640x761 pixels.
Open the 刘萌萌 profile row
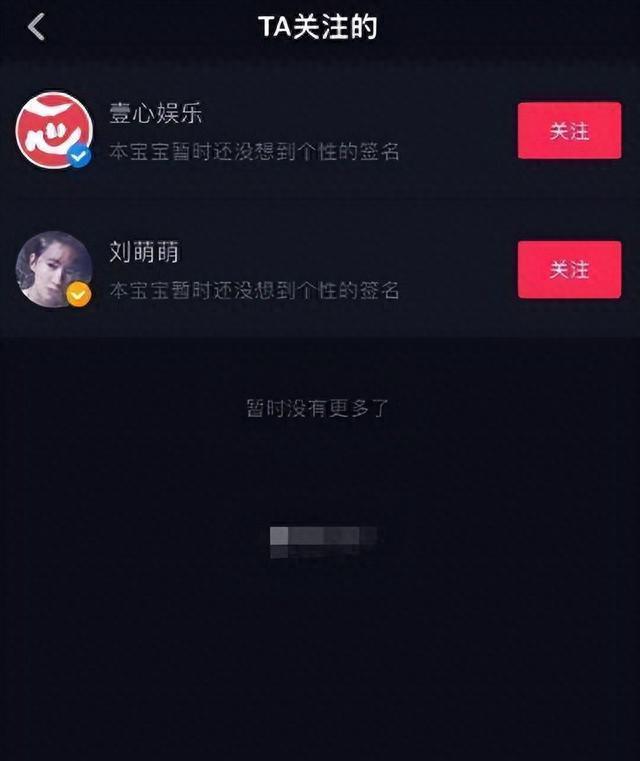[x=255, y=270]
